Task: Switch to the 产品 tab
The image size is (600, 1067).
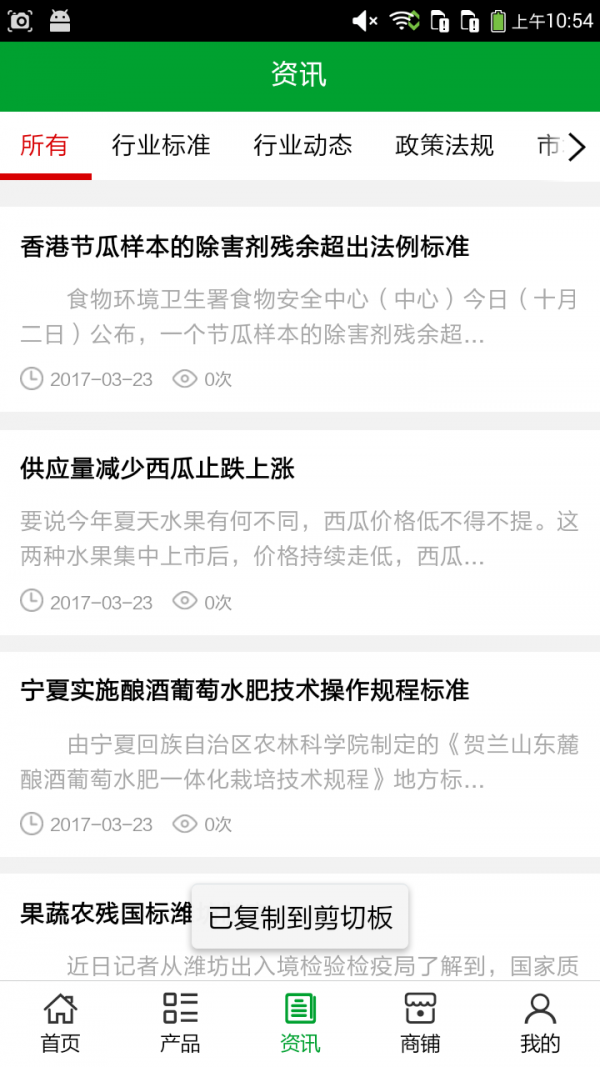Action: (180, 1023)
